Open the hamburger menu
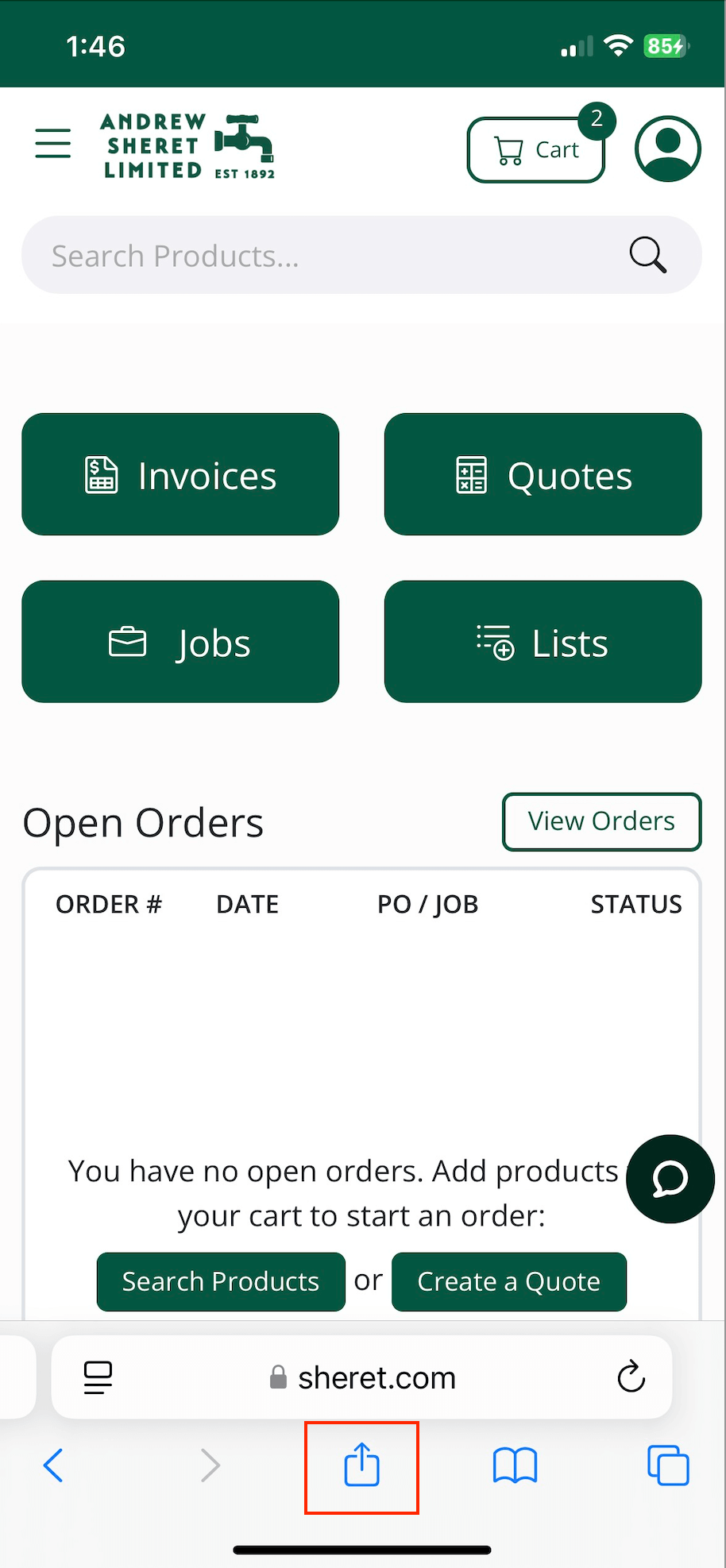This screenshot has width=726, height=1568. tap(53, 144)
